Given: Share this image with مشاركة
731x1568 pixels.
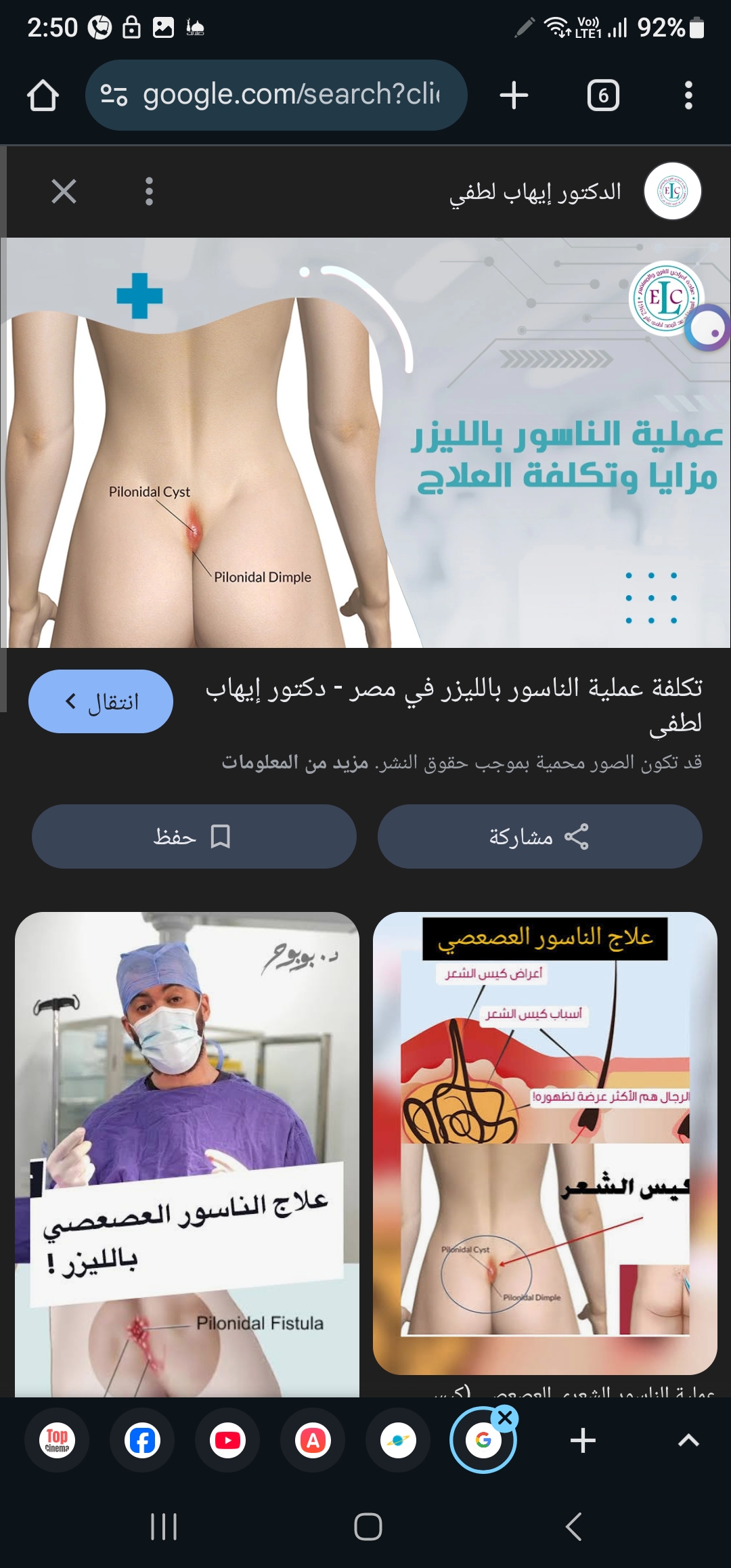Looking at the screenshot, I should [539, 837].
